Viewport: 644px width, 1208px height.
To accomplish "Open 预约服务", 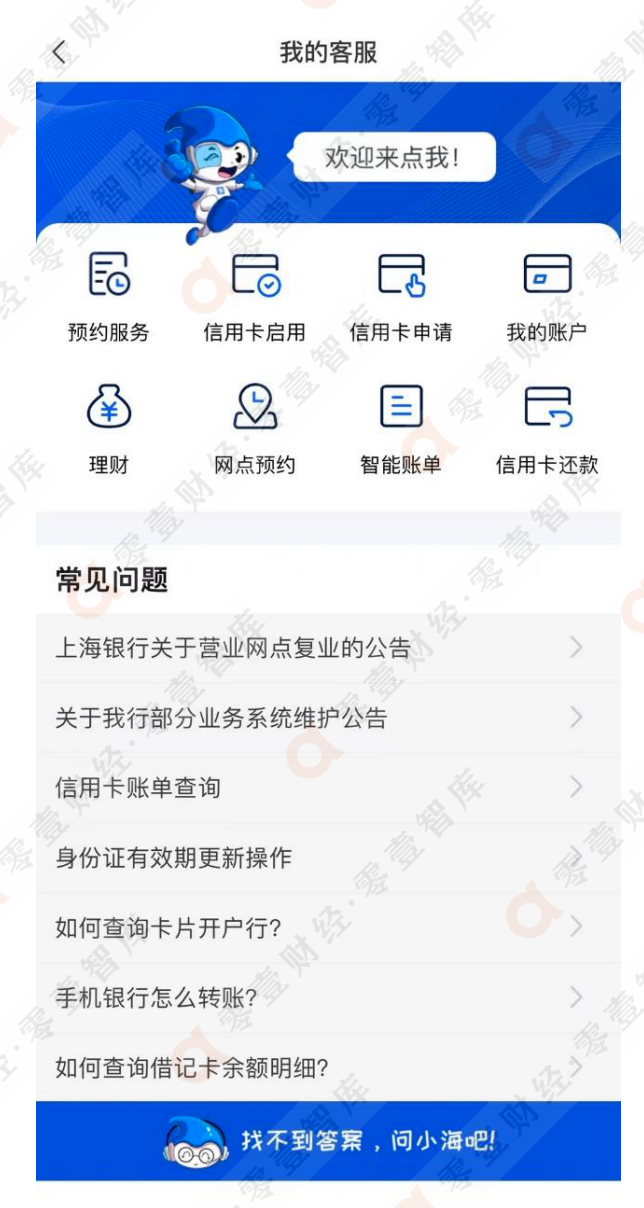I will click(108, 298).
